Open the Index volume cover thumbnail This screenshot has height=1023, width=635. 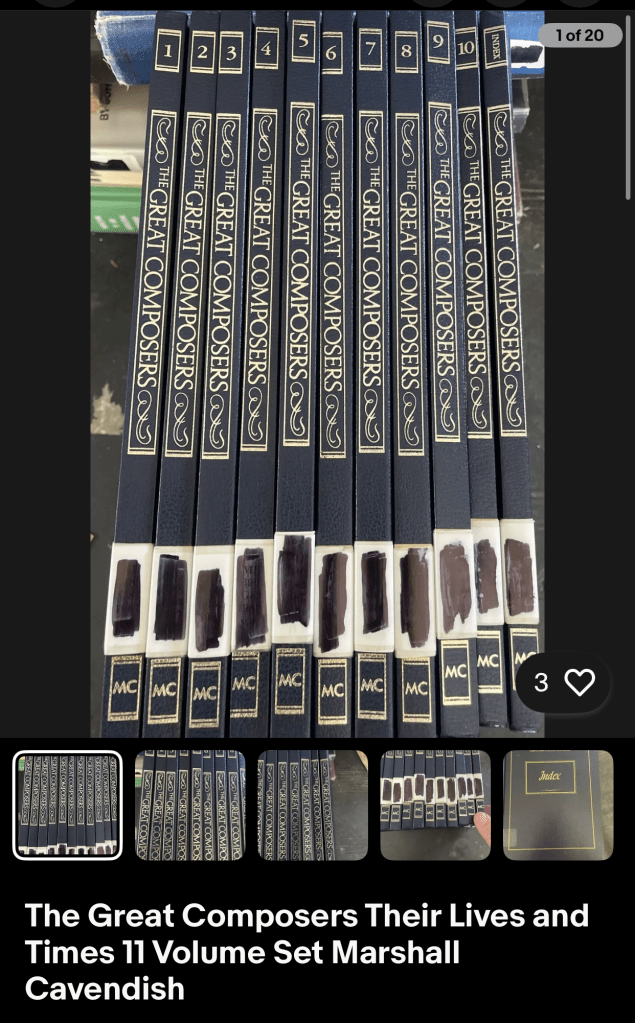point(558,805)
